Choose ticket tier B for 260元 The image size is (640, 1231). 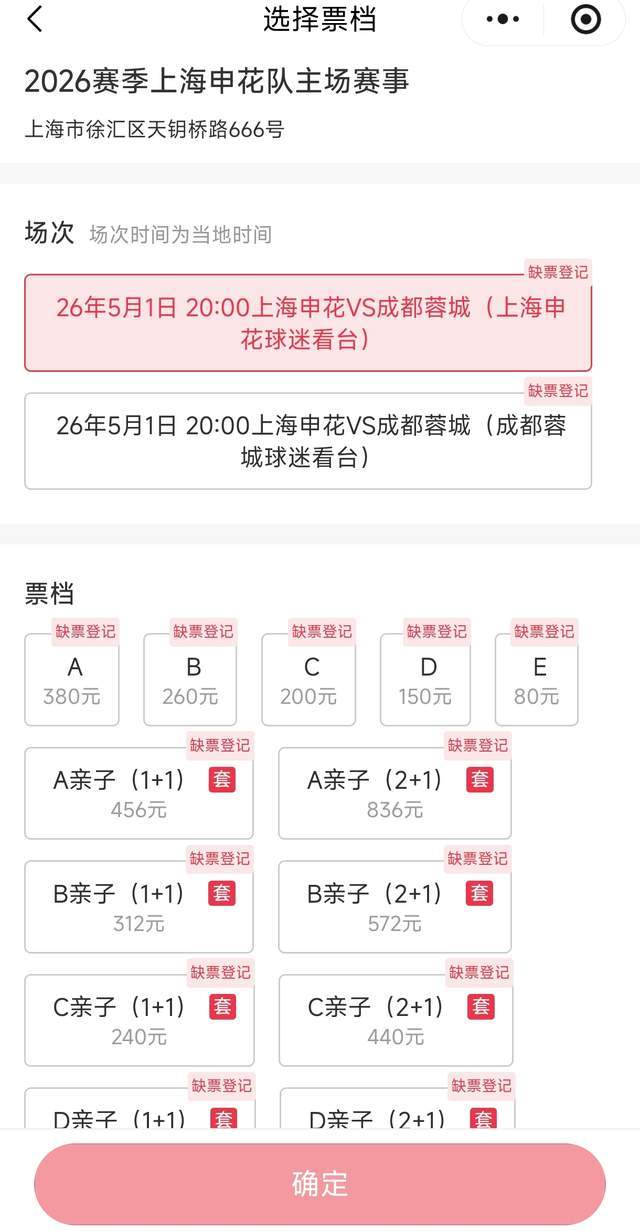tap(190, 680)
